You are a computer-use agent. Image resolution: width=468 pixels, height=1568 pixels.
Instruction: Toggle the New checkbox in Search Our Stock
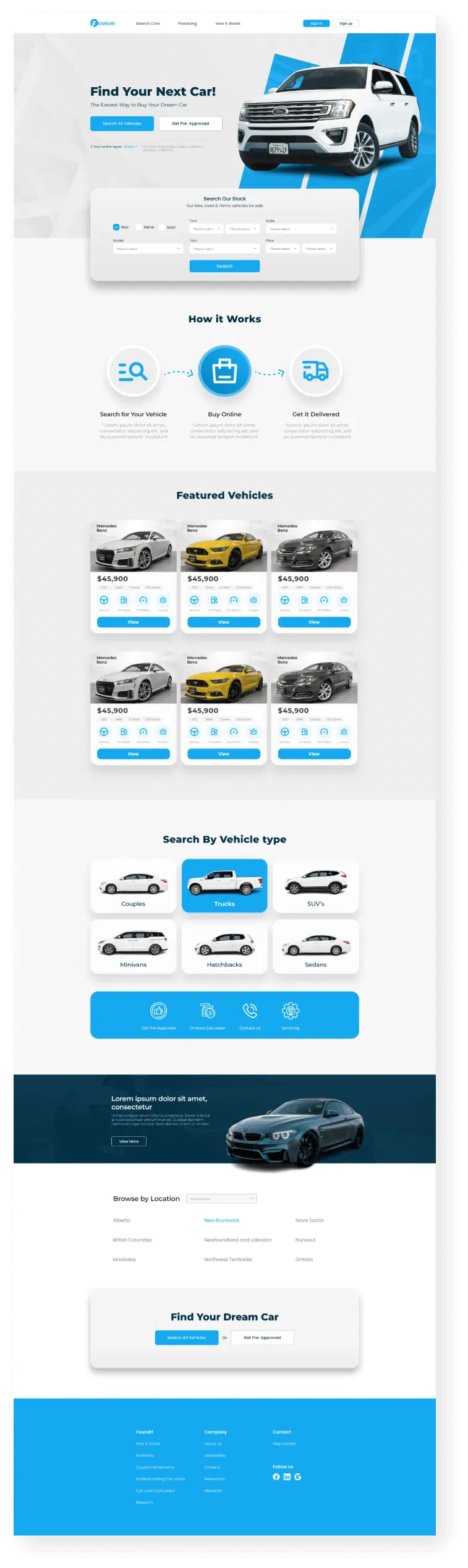[116, 227]
